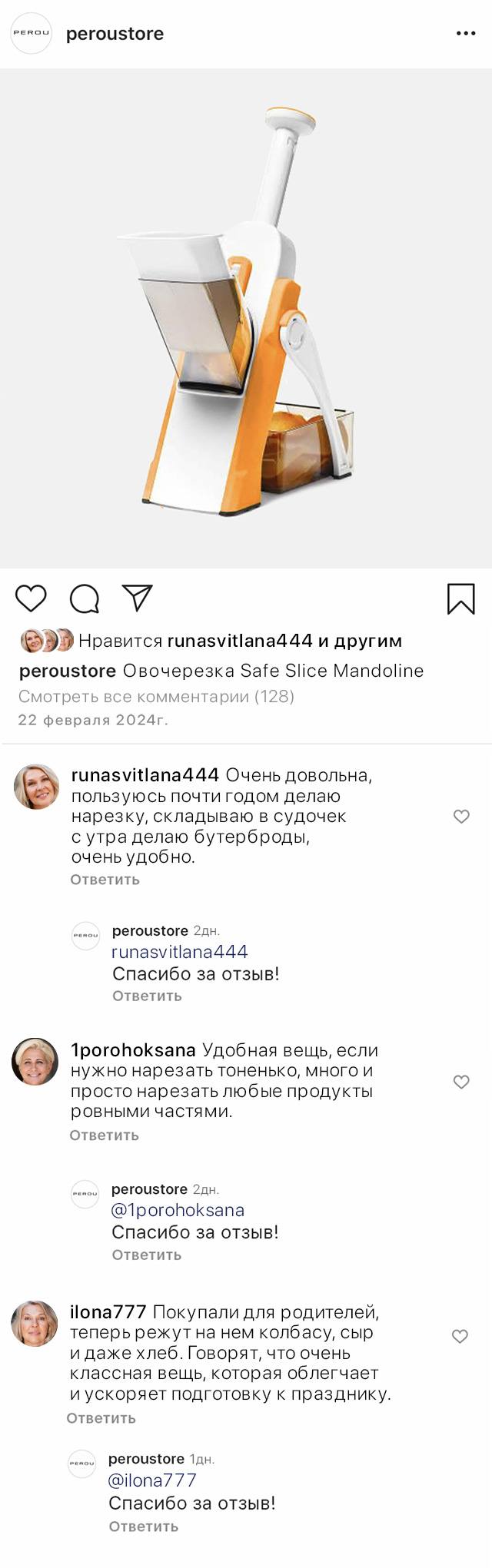
Task: Open the @1porohoksana mention link
Action: (178, 1210)
